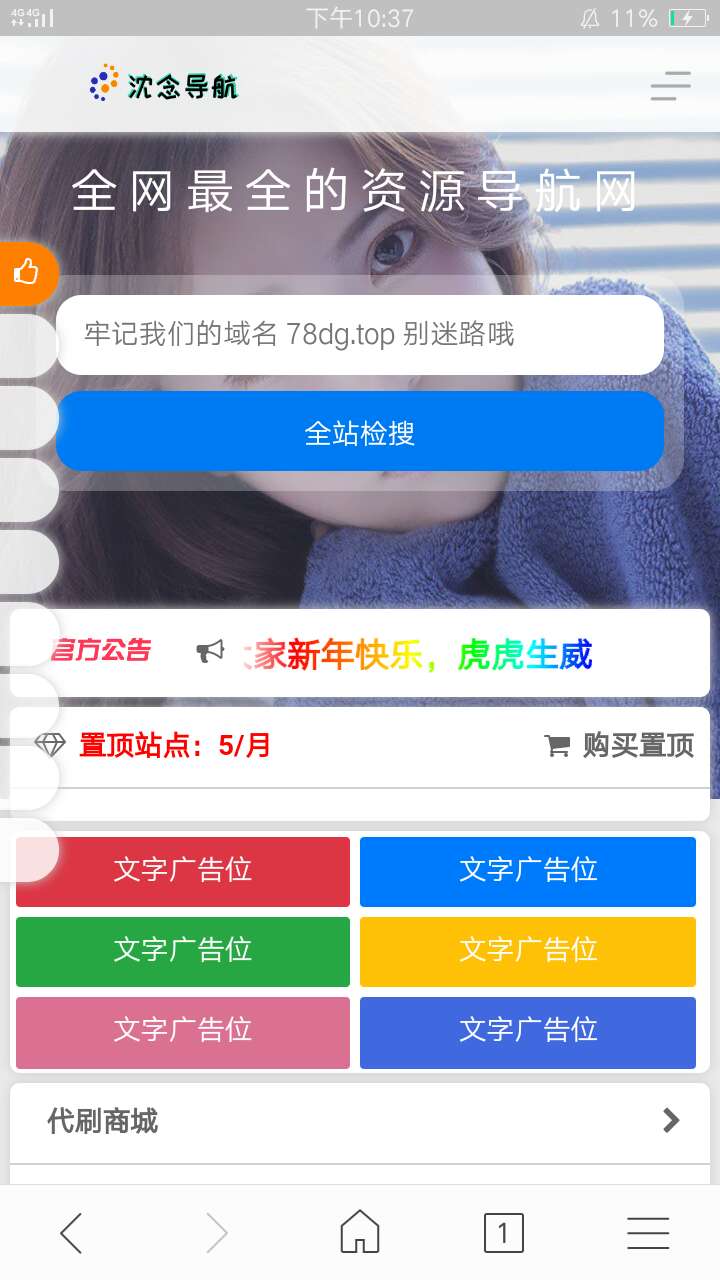
Task: Open the yellow 文字广告位 ad slot
Action: (527, 951)
